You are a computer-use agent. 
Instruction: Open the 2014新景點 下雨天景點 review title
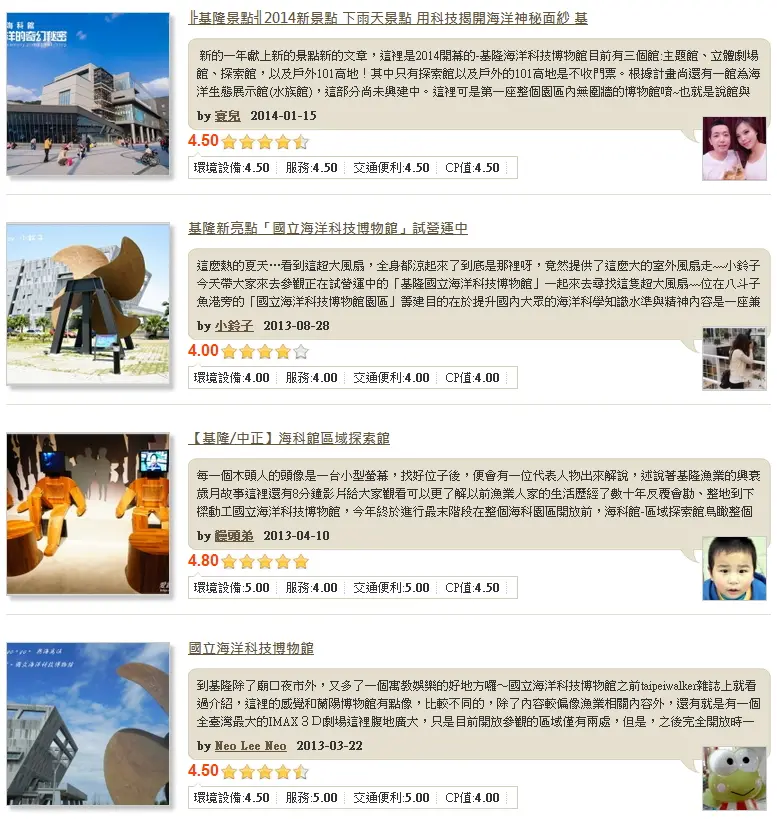click(388, 19)
